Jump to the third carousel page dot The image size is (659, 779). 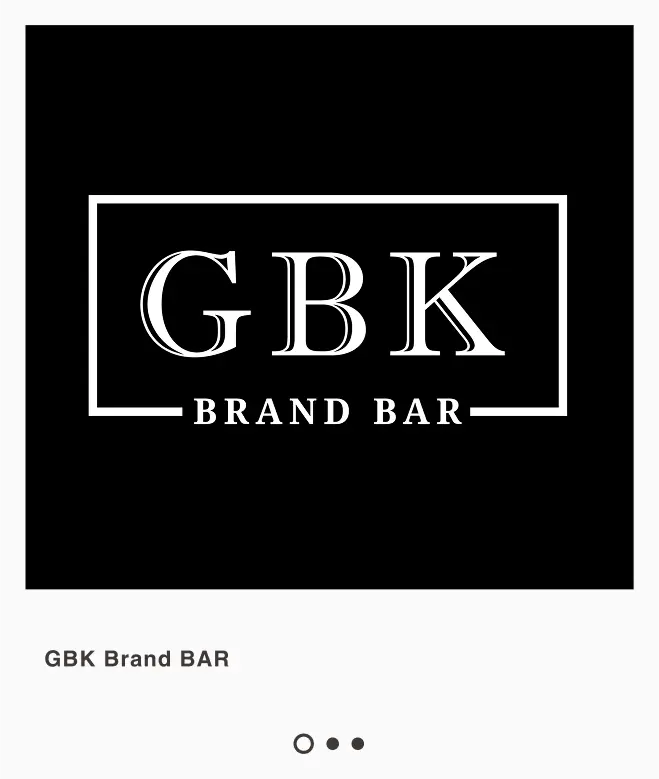coord(357,743)
